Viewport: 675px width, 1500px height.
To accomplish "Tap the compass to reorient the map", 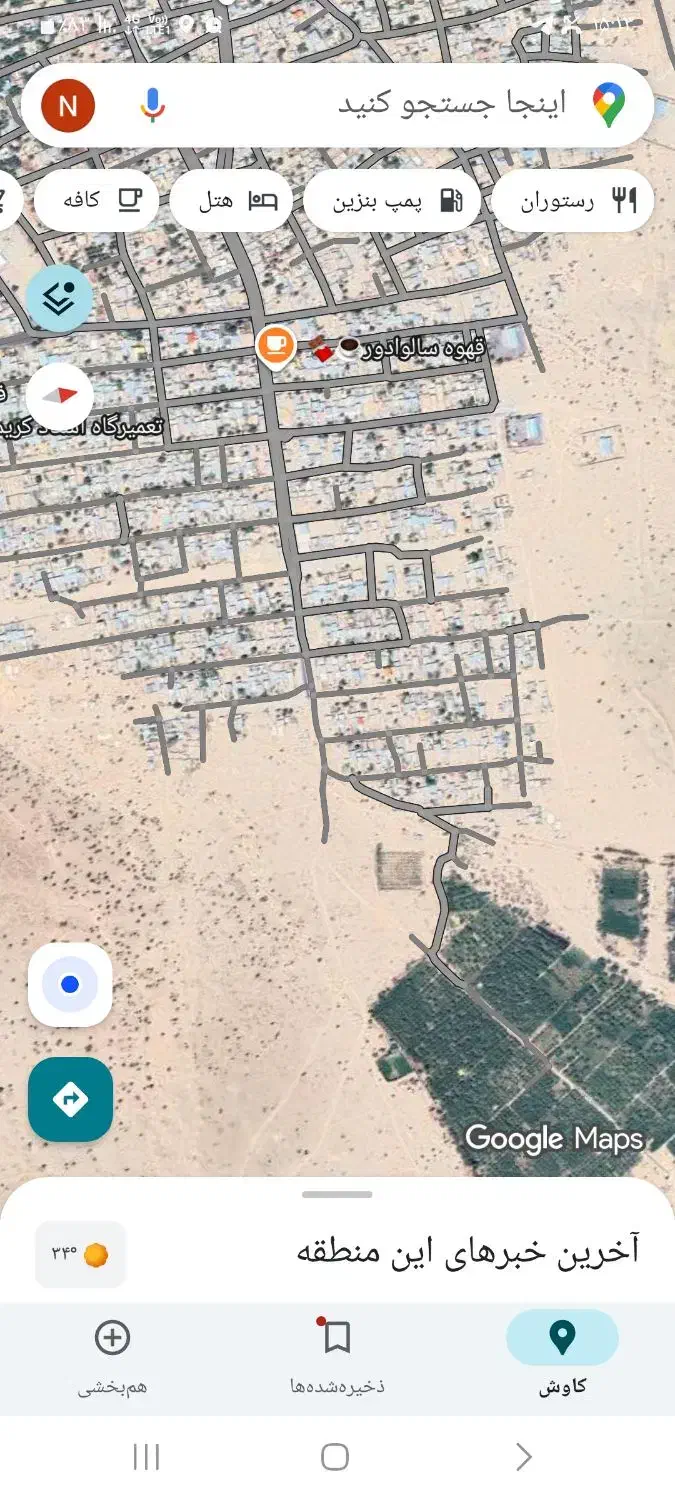I will (x=60, y=396).
